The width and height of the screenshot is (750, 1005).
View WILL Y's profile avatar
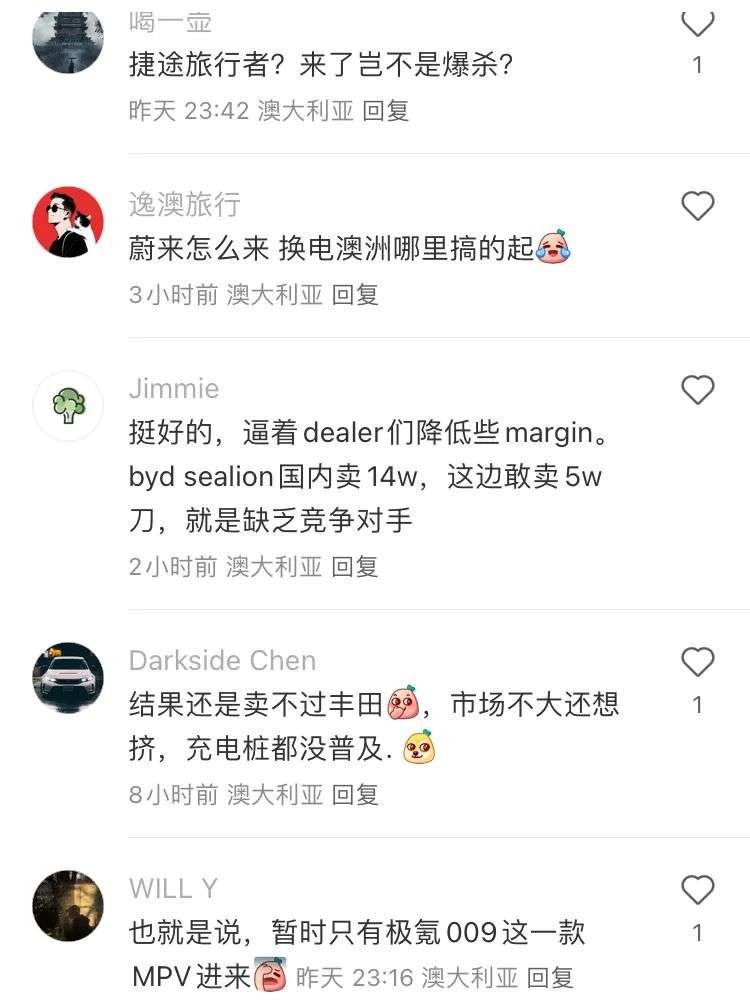pyautogui.click(x=68, y=905)
